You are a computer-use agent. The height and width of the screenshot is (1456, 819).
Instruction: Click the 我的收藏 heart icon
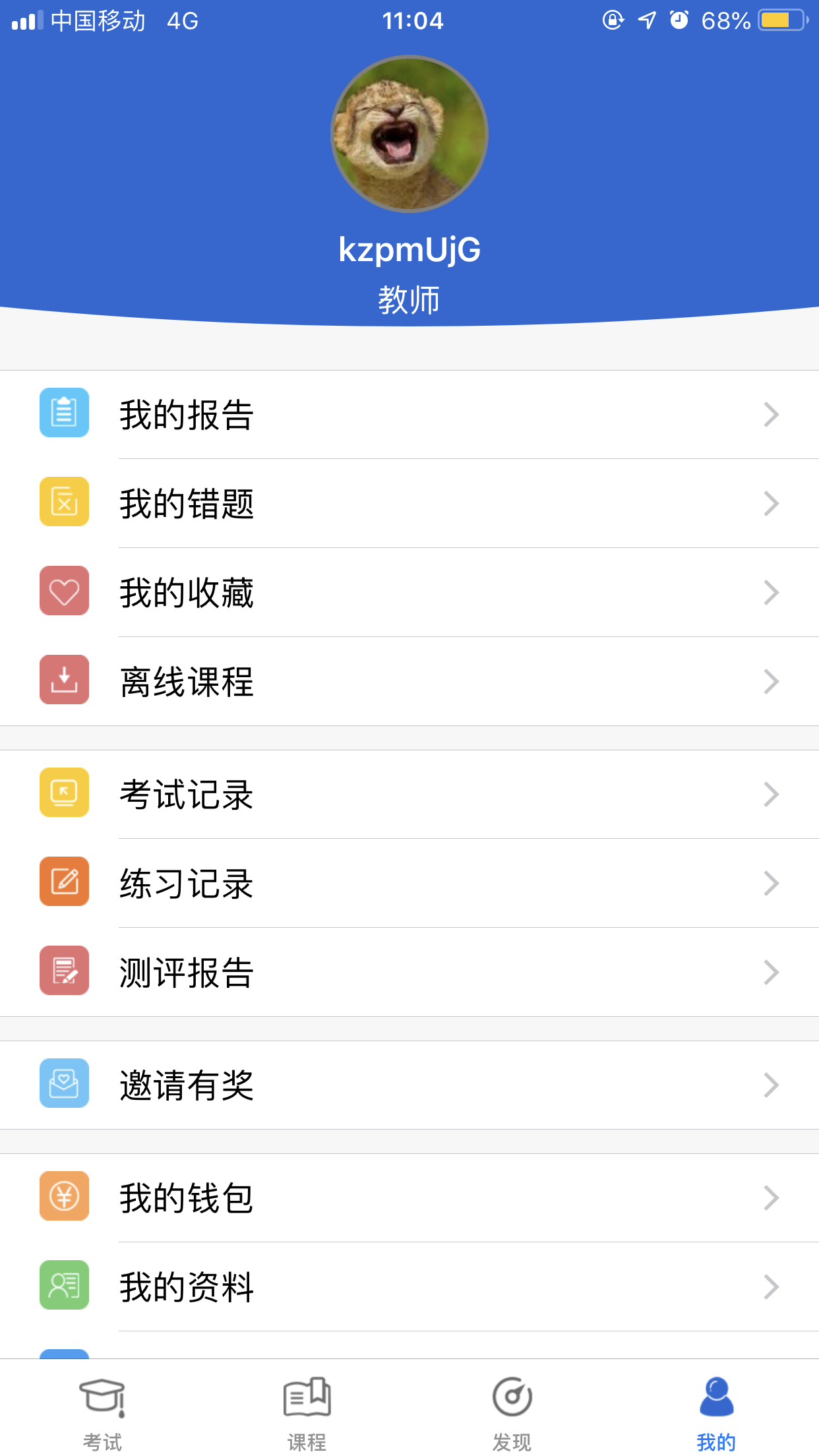coord(64,592)
